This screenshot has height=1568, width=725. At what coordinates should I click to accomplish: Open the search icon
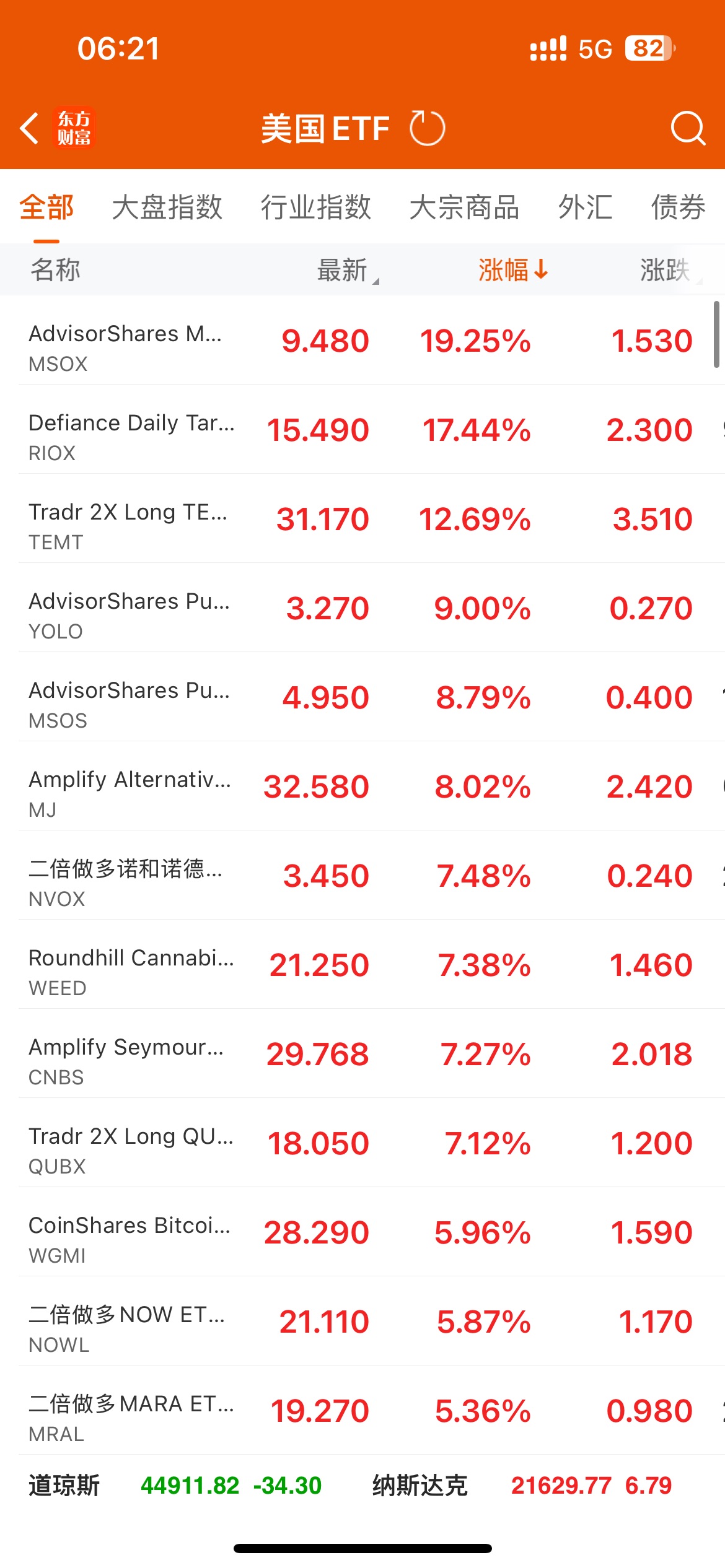coord(688,128)
